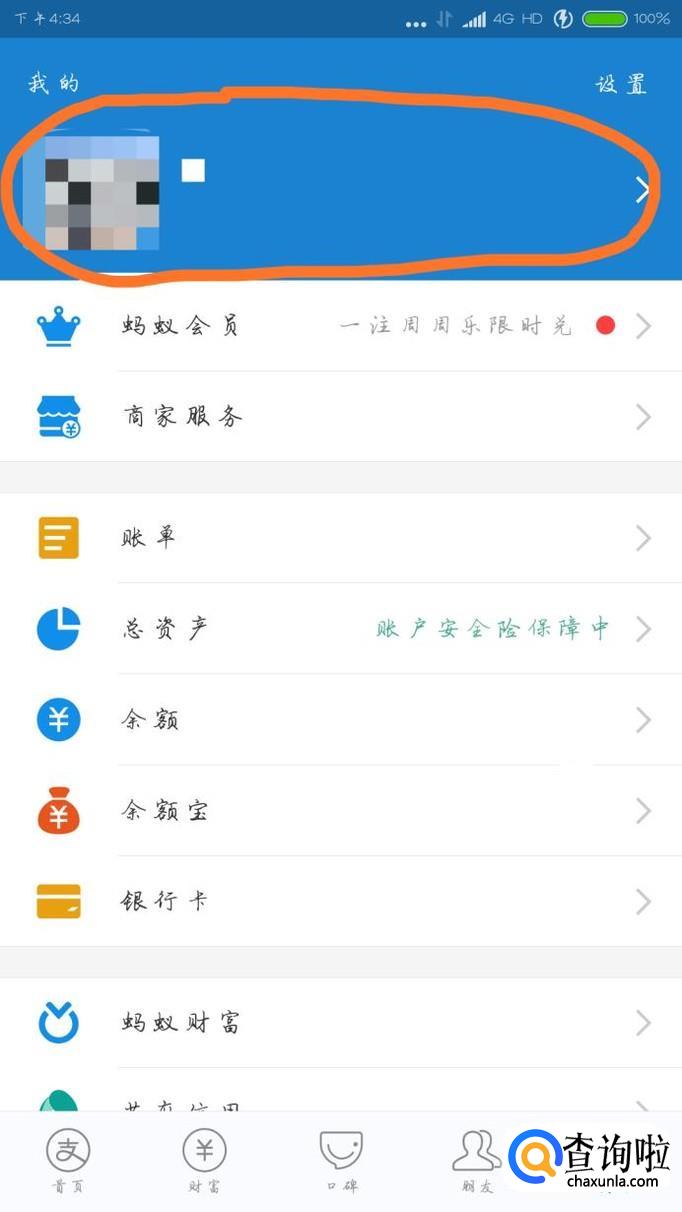Switch to the 财富 tab

[204, 1161]
